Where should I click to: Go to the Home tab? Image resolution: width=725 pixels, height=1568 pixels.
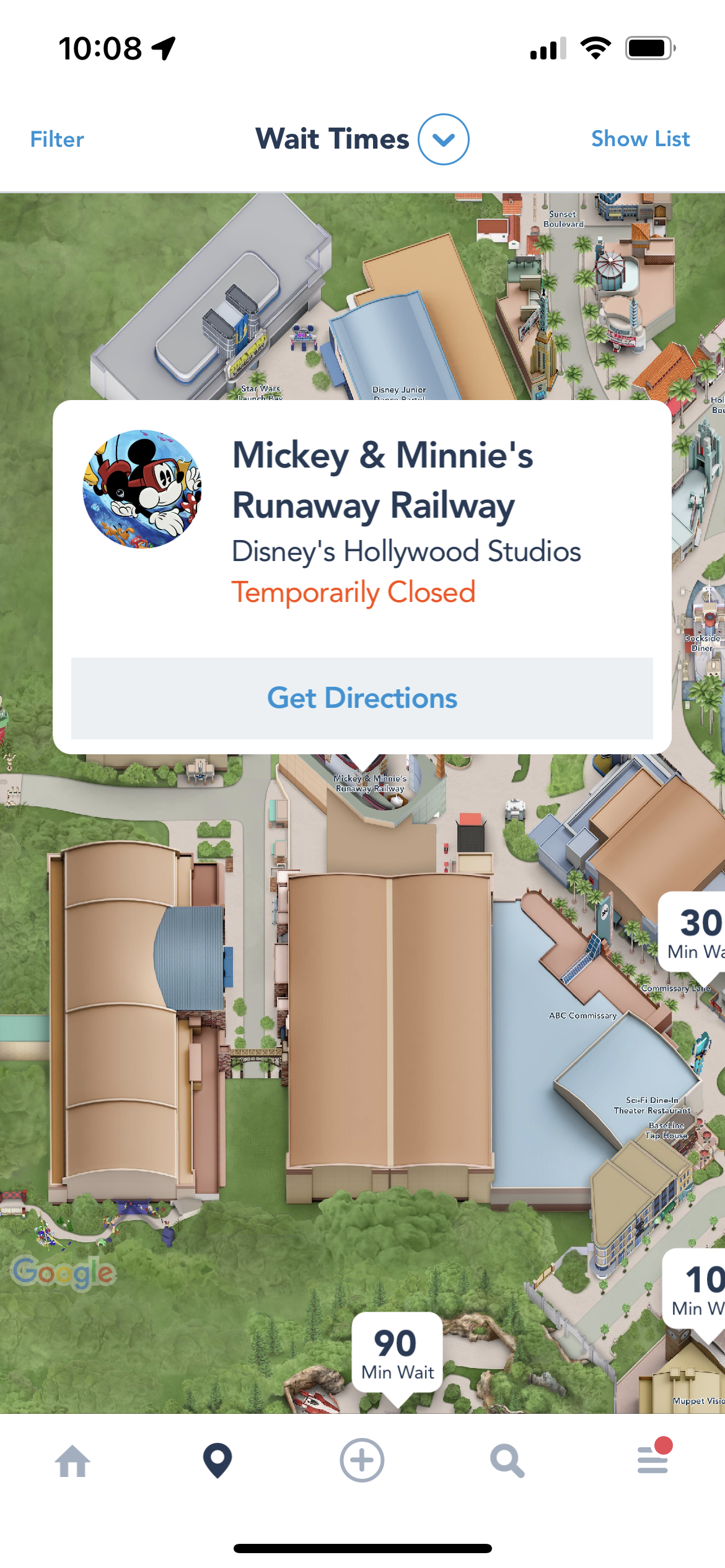[x=72, y=1461]
